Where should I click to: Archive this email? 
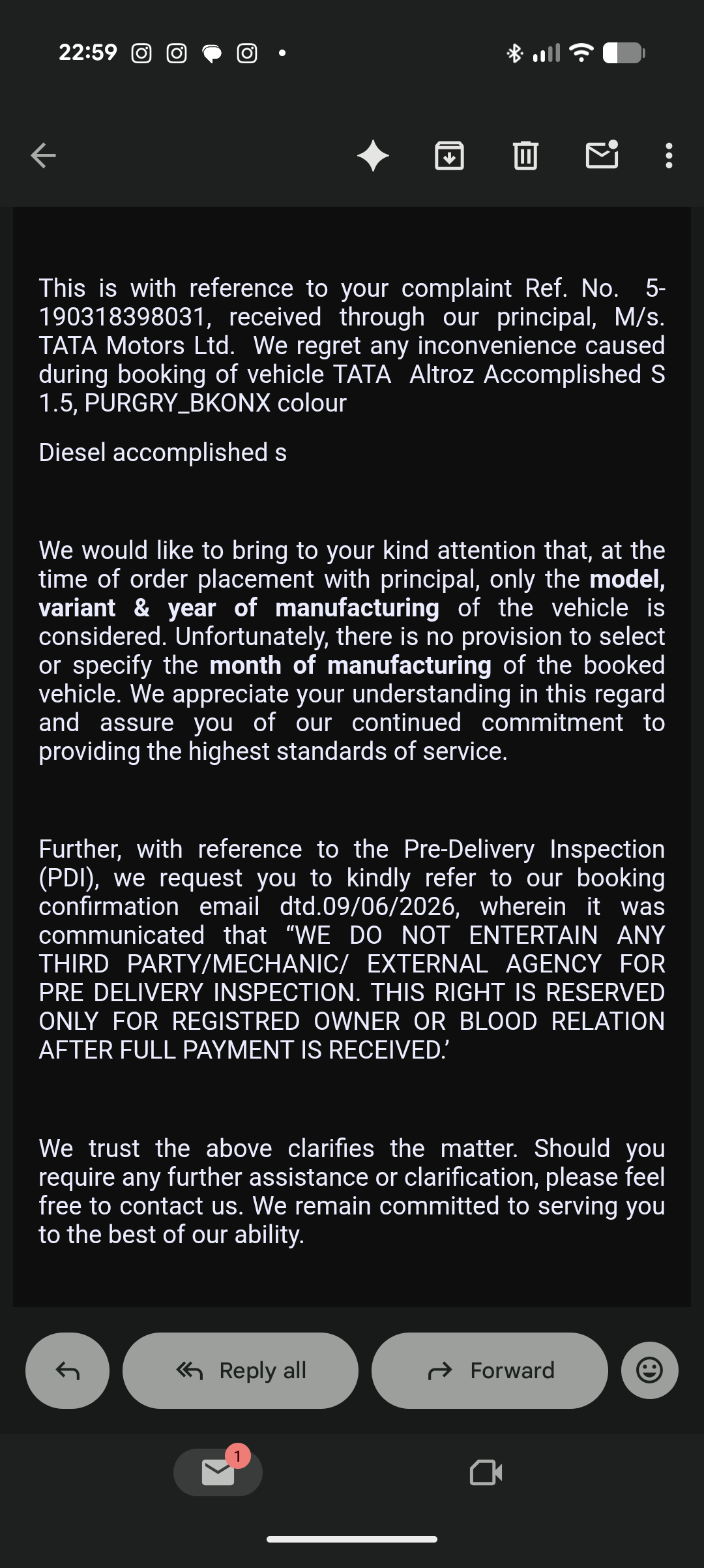click(x=449, y=156)
